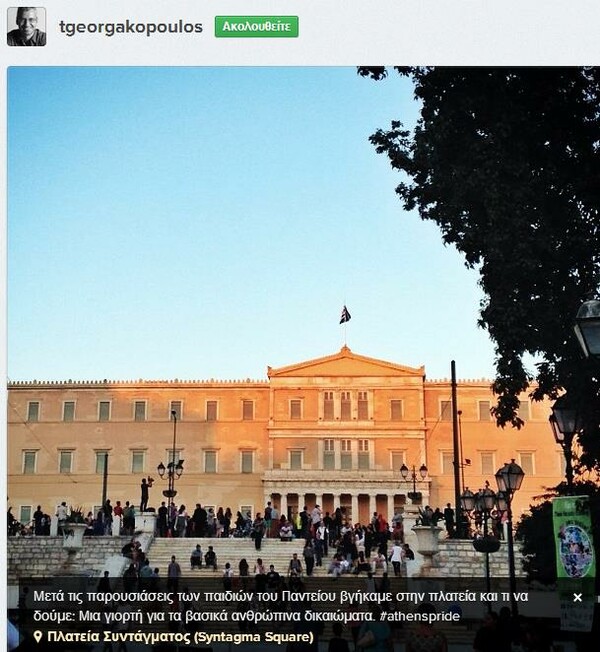Open the #athenspride hashtag
Viewport: 600px width, 652px height.
tap(420, 614)
